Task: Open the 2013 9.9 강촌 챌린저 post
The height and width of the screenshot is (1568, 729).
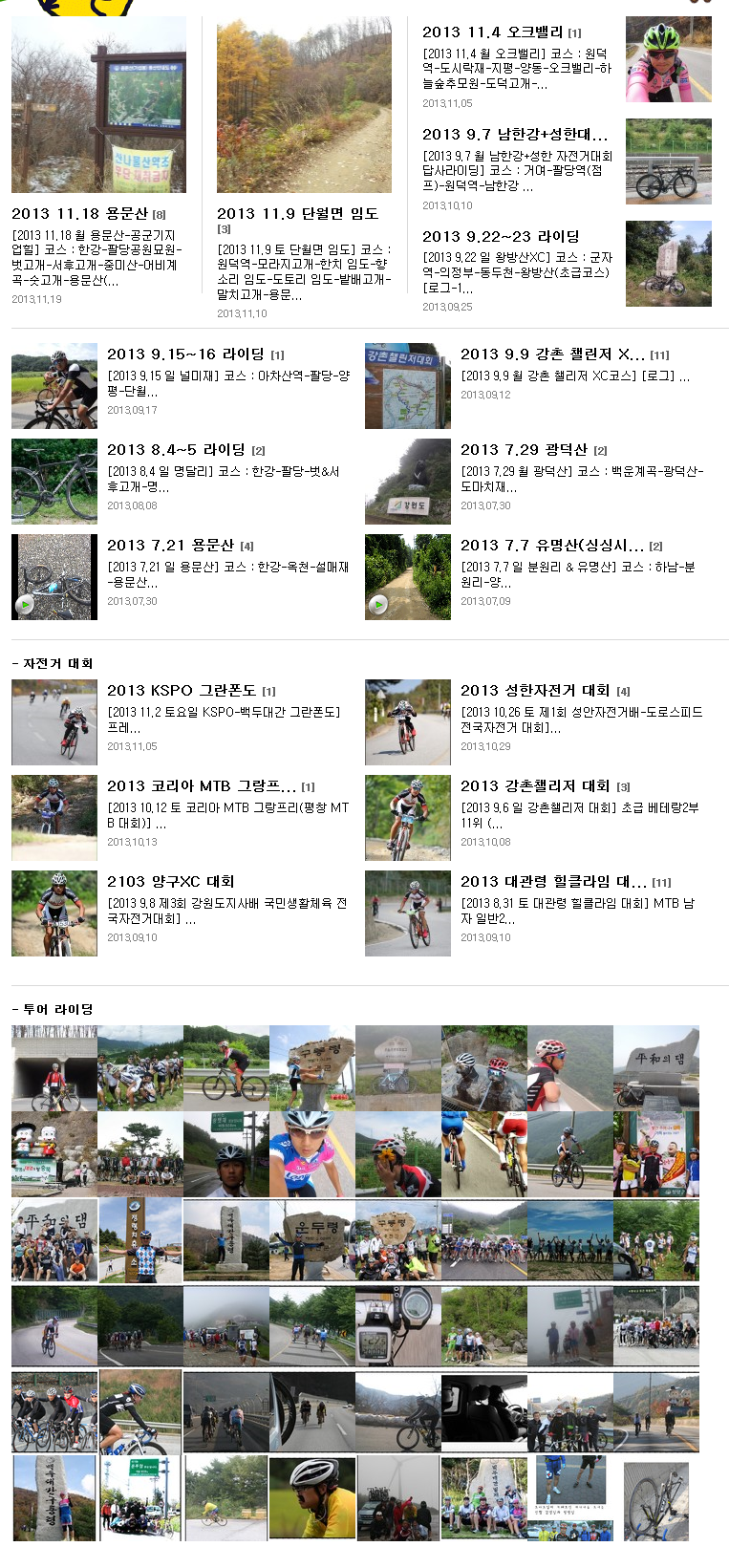Action: (x=552, y=354)
